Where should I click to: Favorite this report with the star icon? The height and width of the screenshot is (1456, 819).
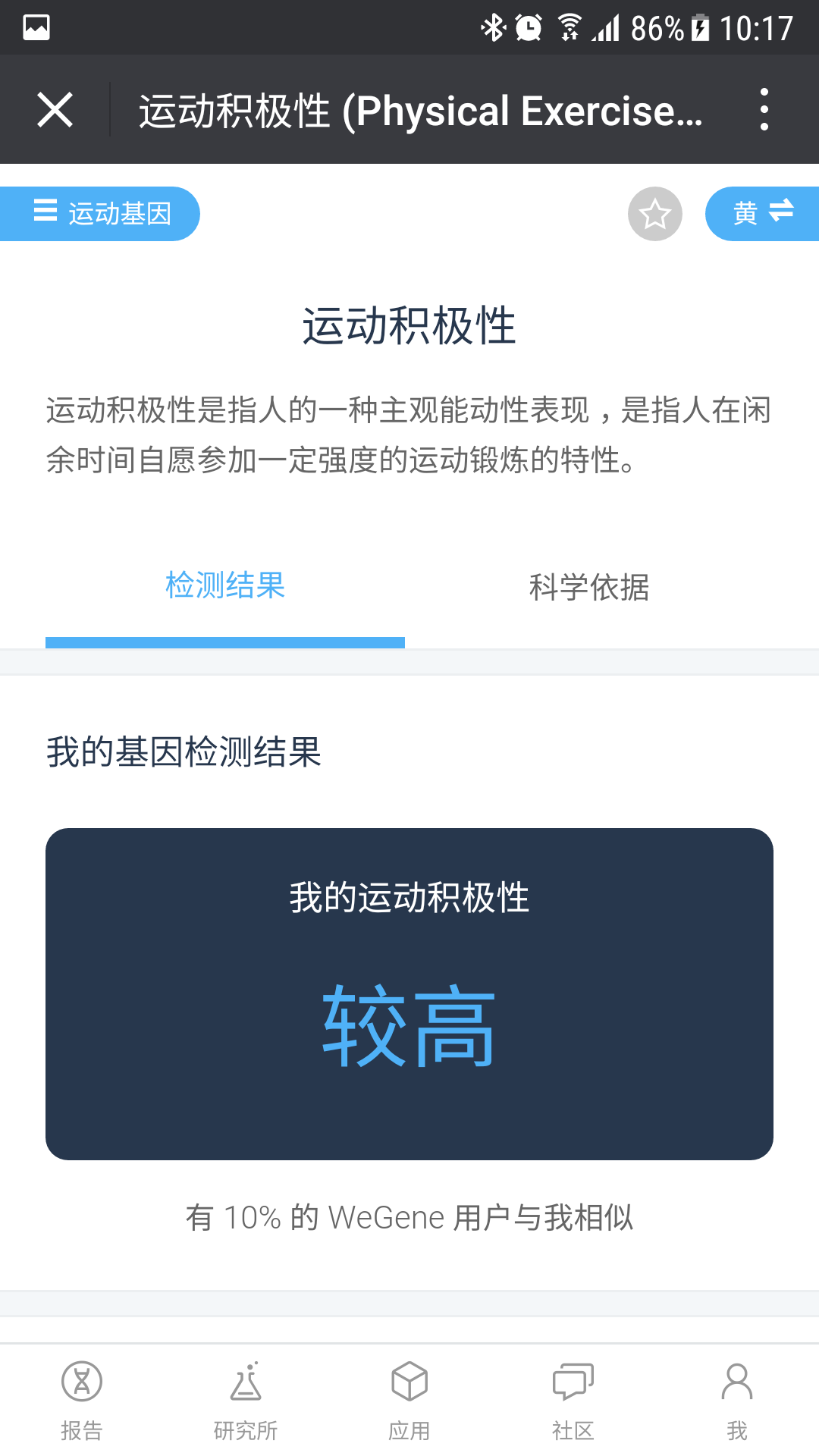655,214
